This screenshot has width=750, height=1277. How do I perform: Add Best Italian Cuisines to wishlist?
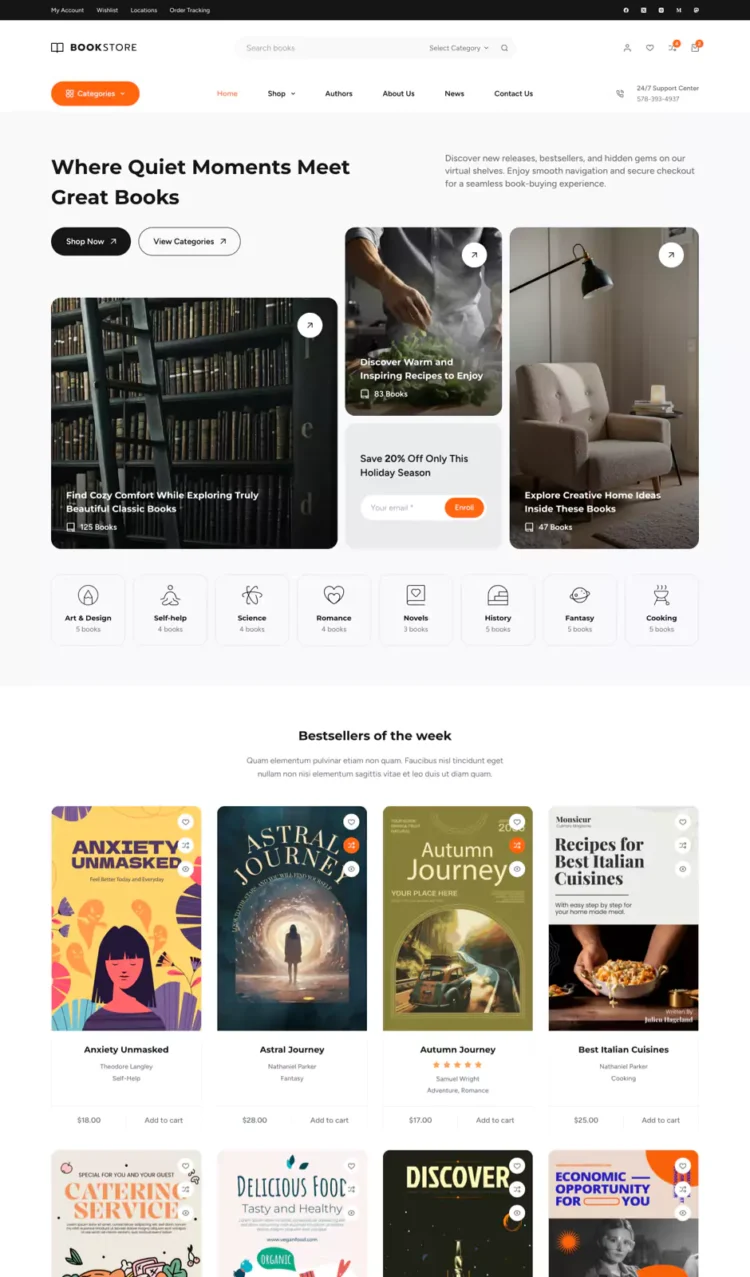coord(683,822)
